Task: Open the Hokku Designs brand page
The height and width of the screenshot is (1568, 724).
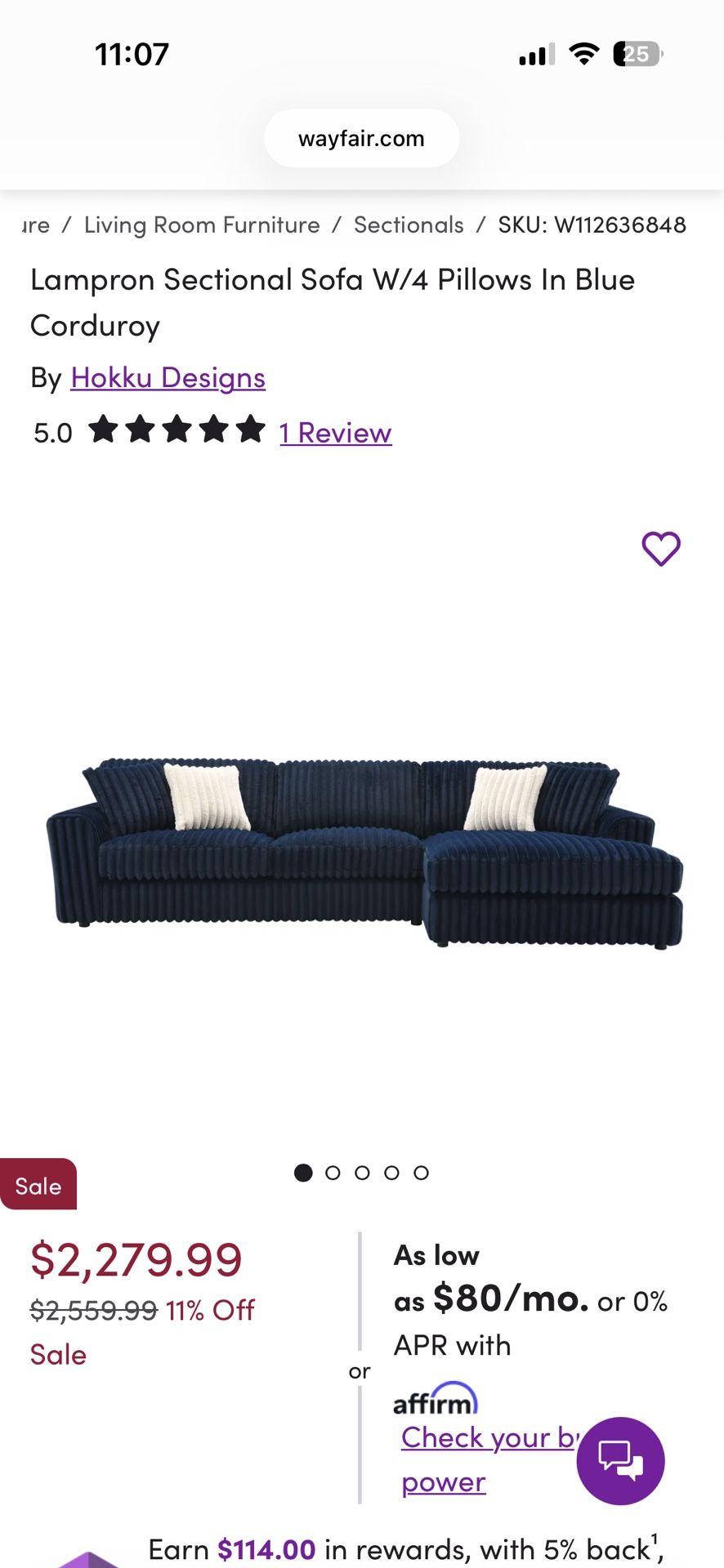Action: pyautogui.click(x=168, y=377)
